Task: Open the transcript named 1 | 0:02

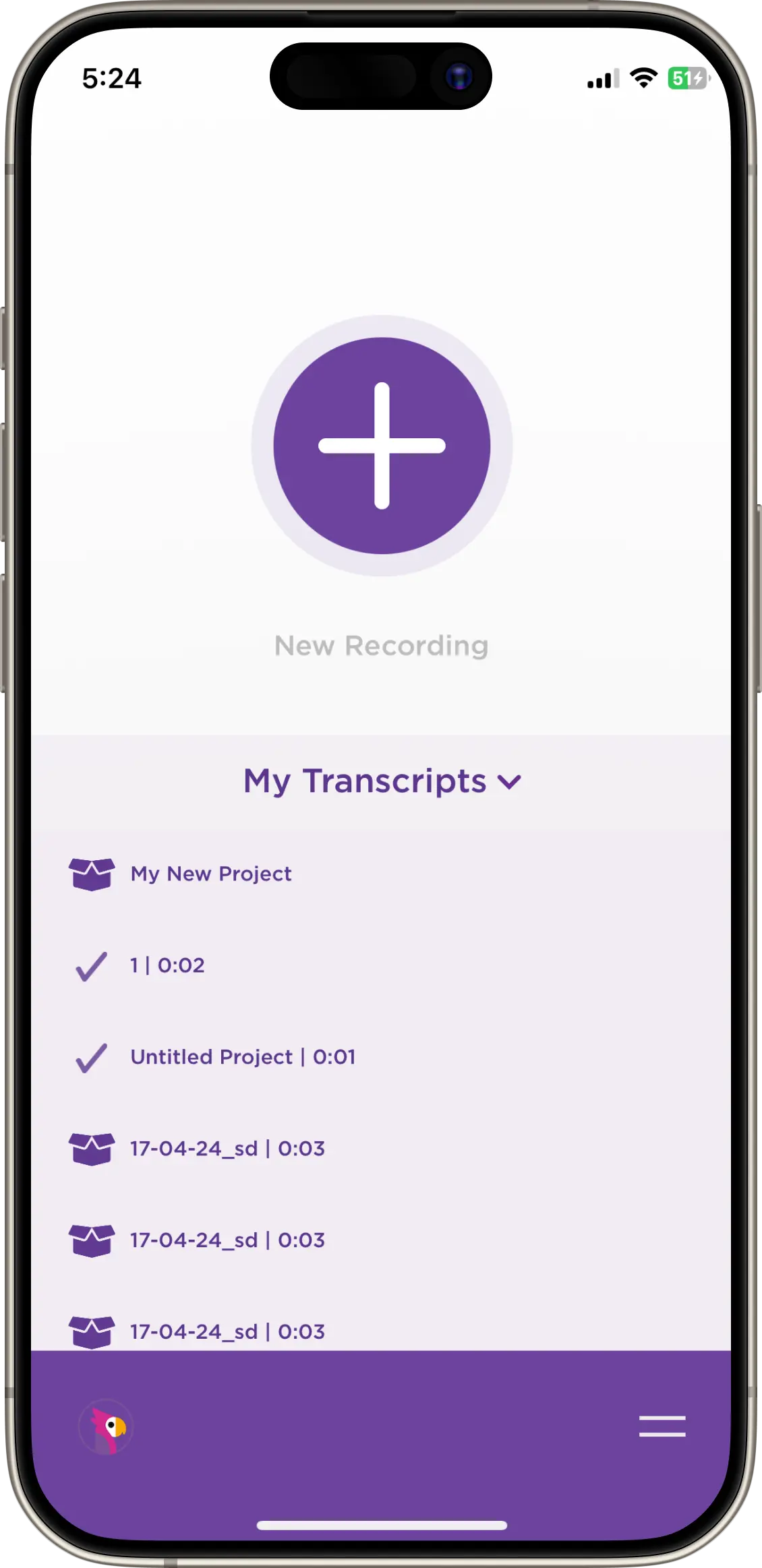Action: [167, 965]
